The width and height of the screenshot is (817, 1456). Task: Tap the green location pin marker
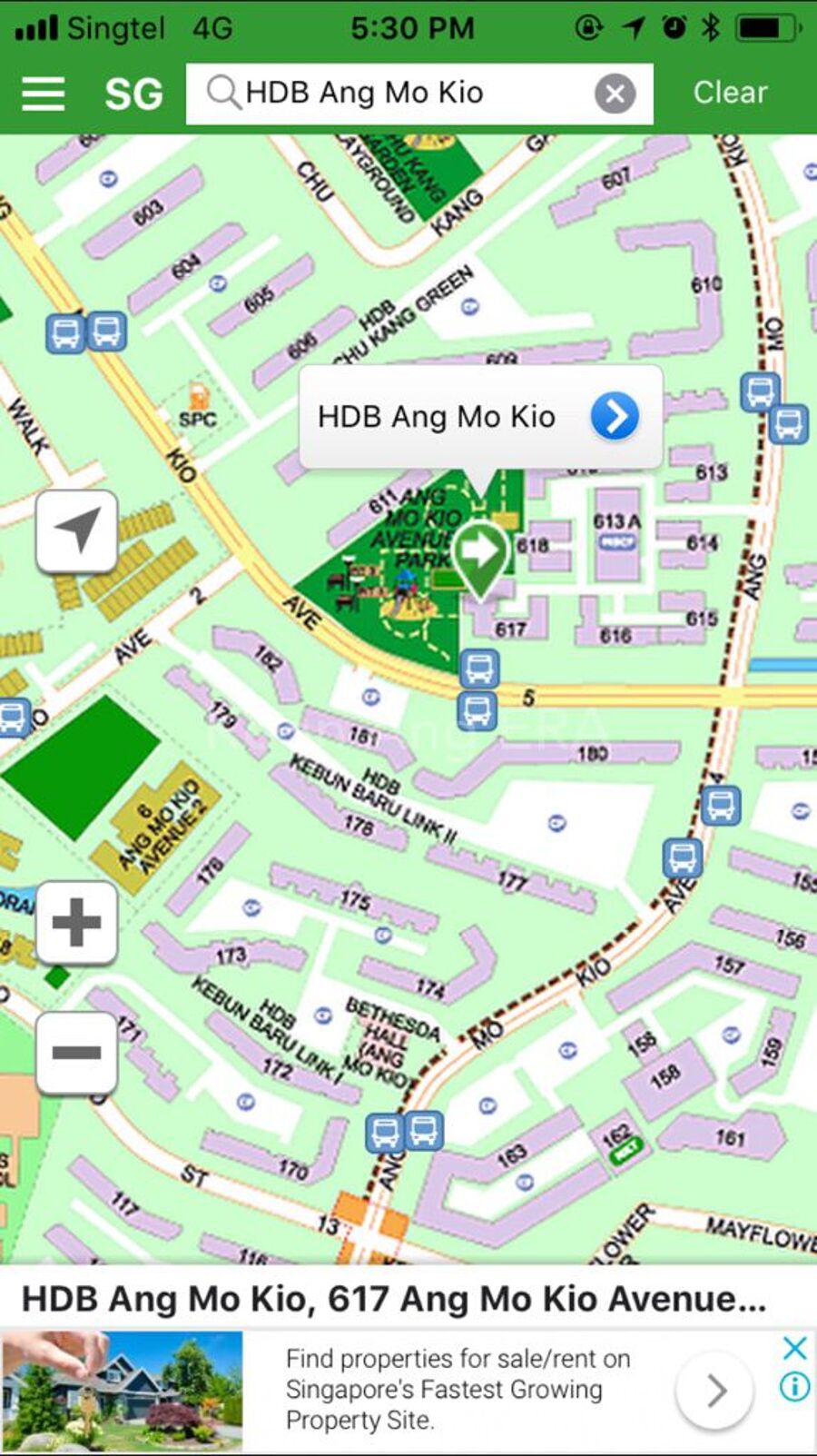[x=479, y=553]
